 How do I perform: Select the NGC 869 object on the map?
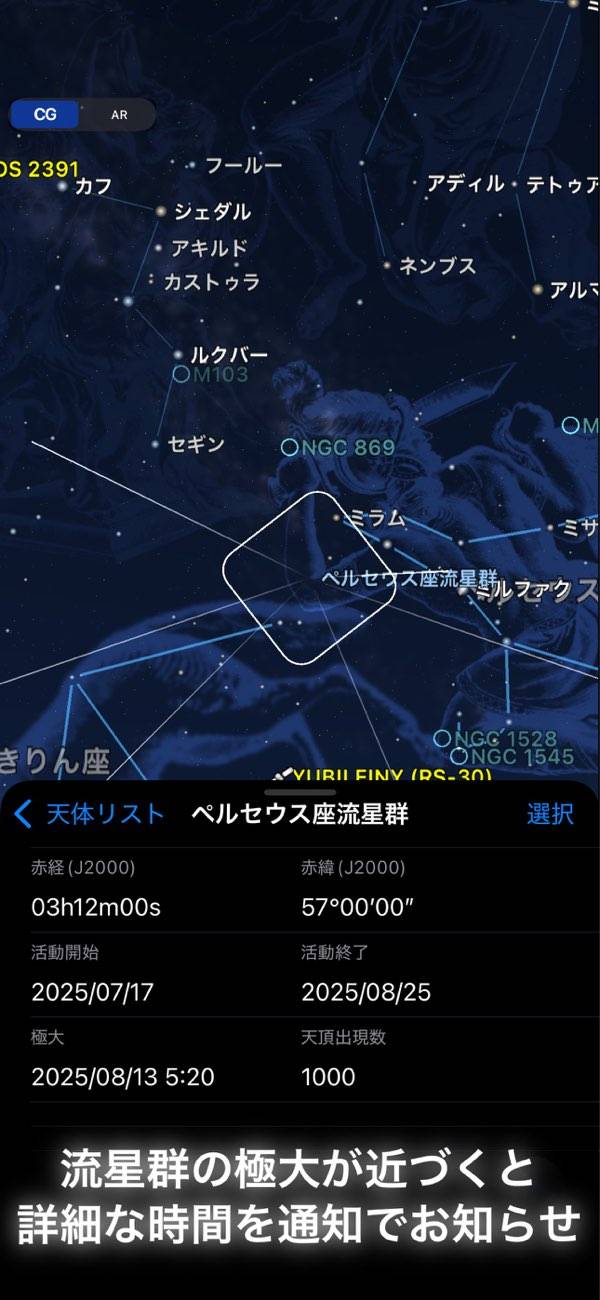coord(290,448)
